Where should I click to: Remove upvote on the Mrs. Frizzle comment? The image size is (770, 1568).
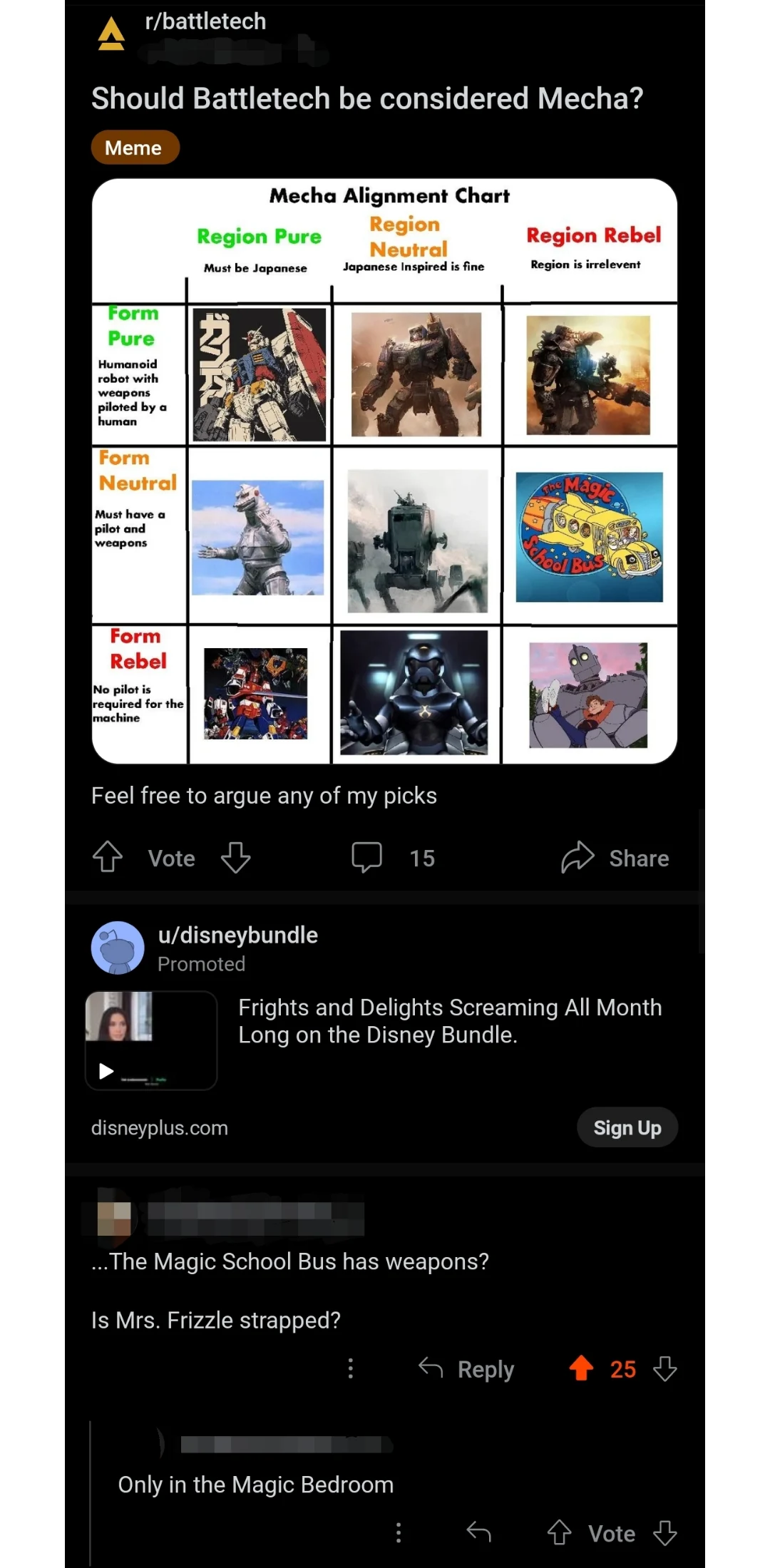[x=581, y=1368]
